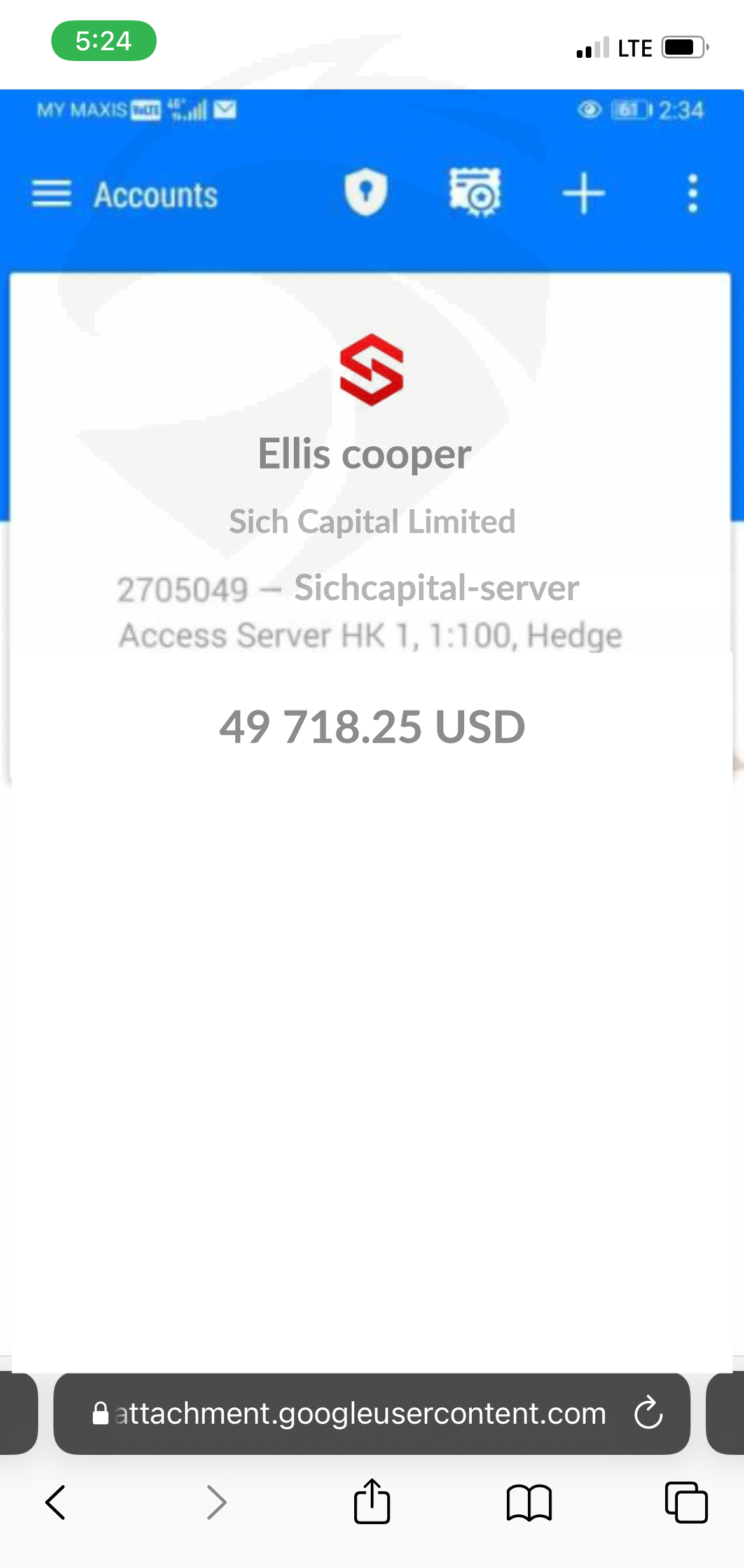Image resolution: width=744 pixels, height=1568 pixels.
Task: Go back to the previous page
Action: [56, 1503]
